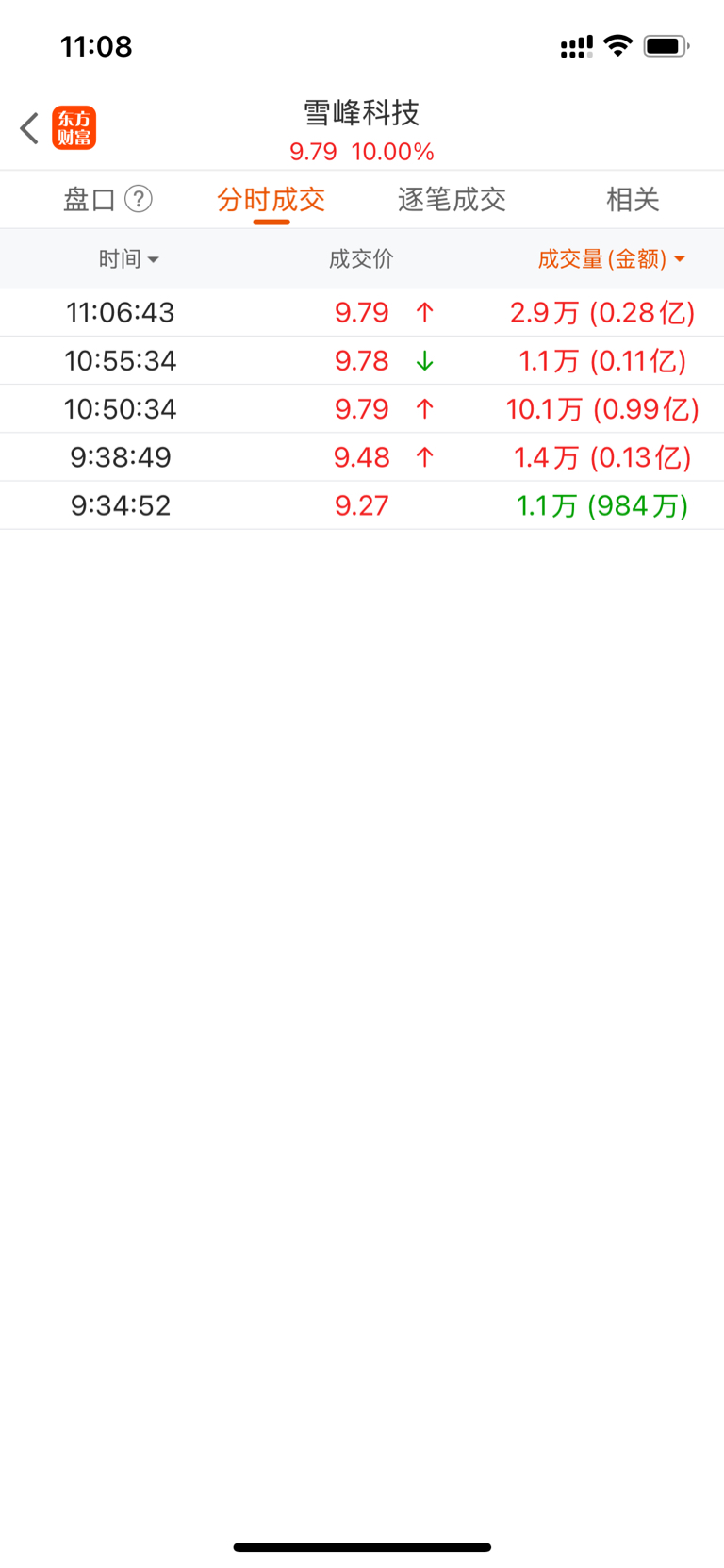Open the 盘口 help question mark
This screenshot has width=724, height=1568.
click(x=139, y=199)
